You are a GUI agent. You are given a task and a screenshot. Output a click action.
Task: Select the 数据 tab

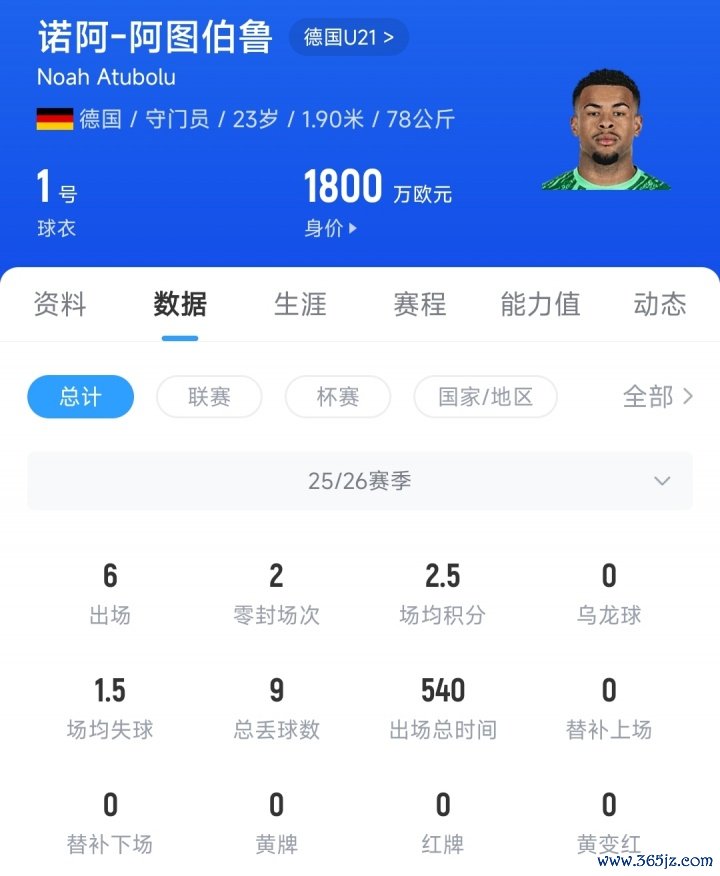[x=180, y=304]
